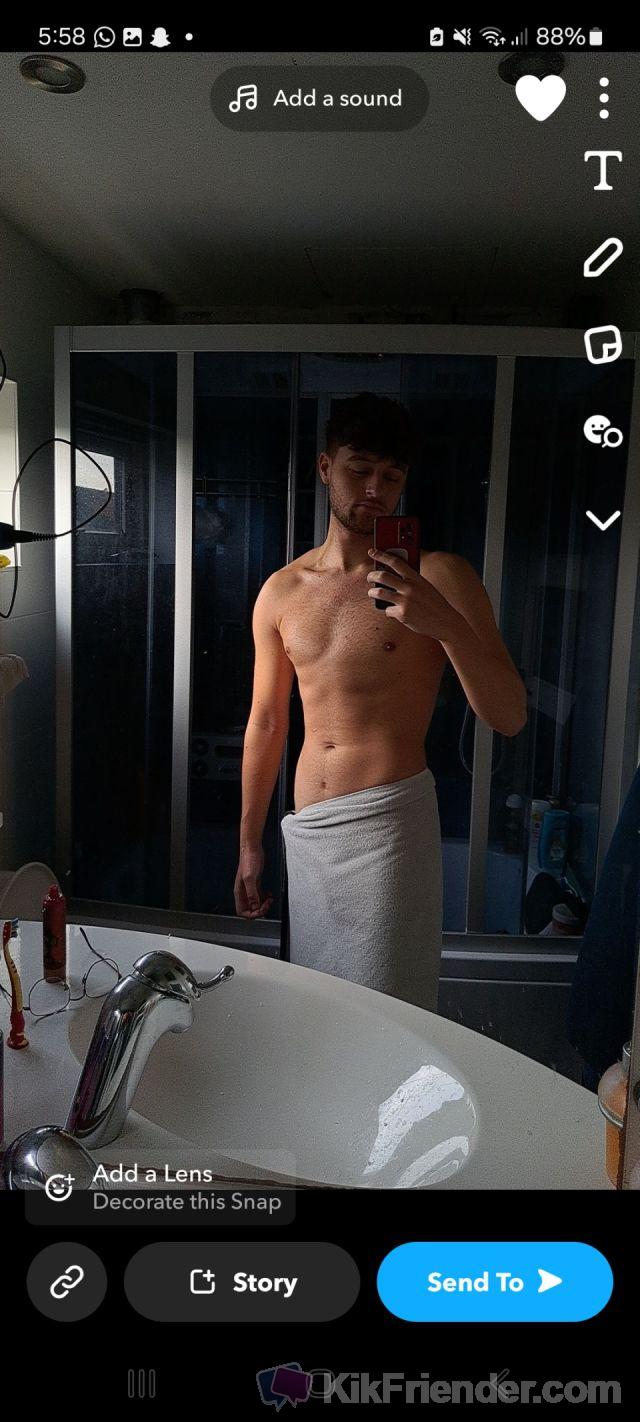Expand more editing tools with chevron
640x1422 pixels.
click(x=603, y=520)
